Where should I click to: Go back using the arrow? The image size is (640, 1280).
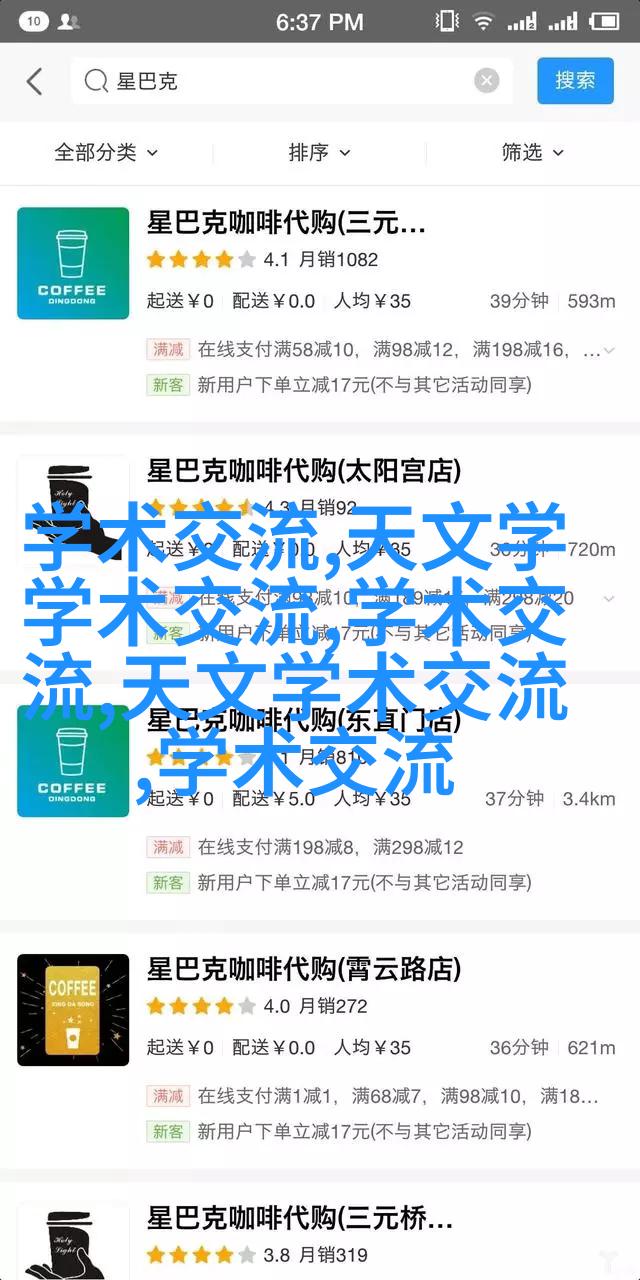tap(34, 82)
